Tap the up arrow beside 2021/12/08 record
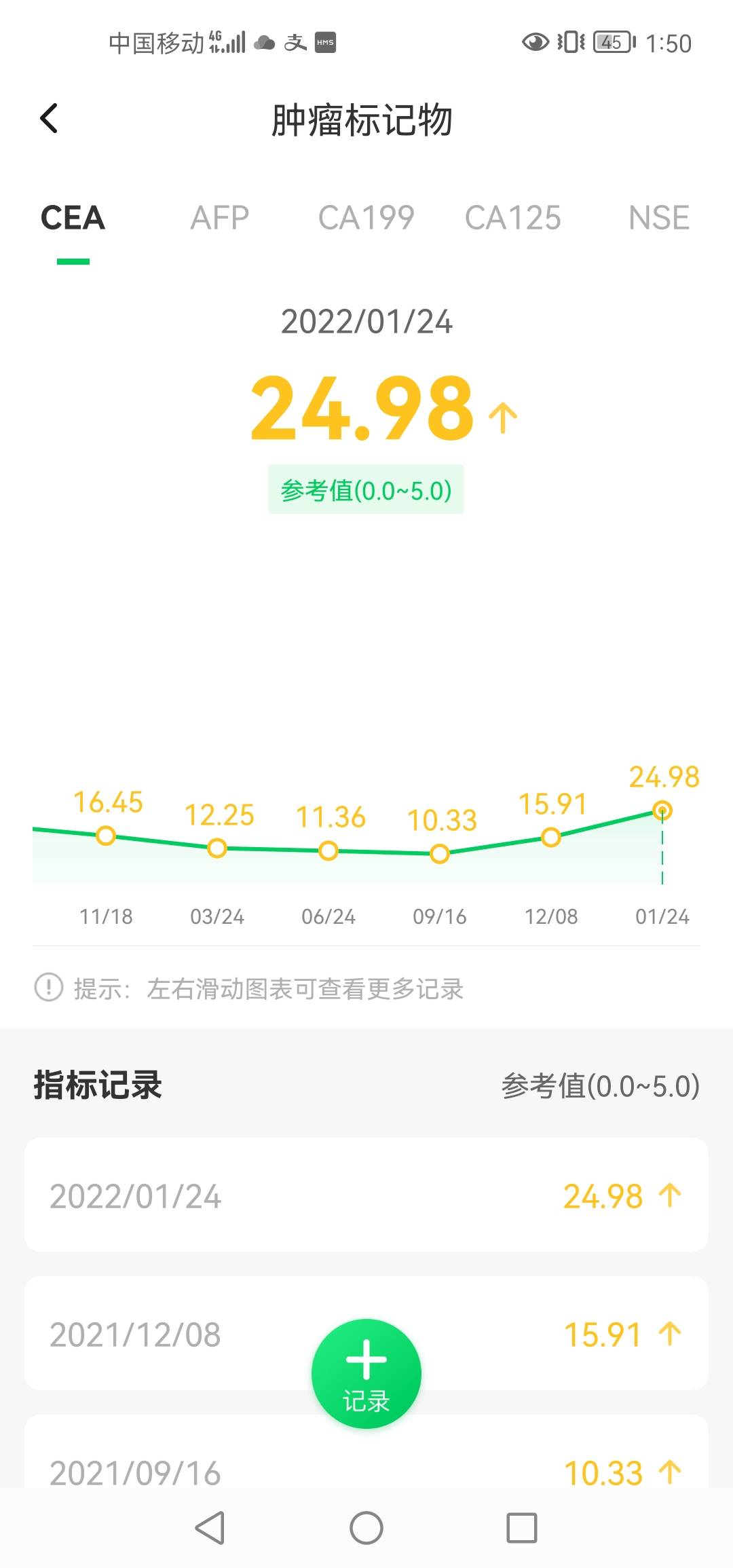The height and width of the screenshot is (1568, 733). (671, 1334)
